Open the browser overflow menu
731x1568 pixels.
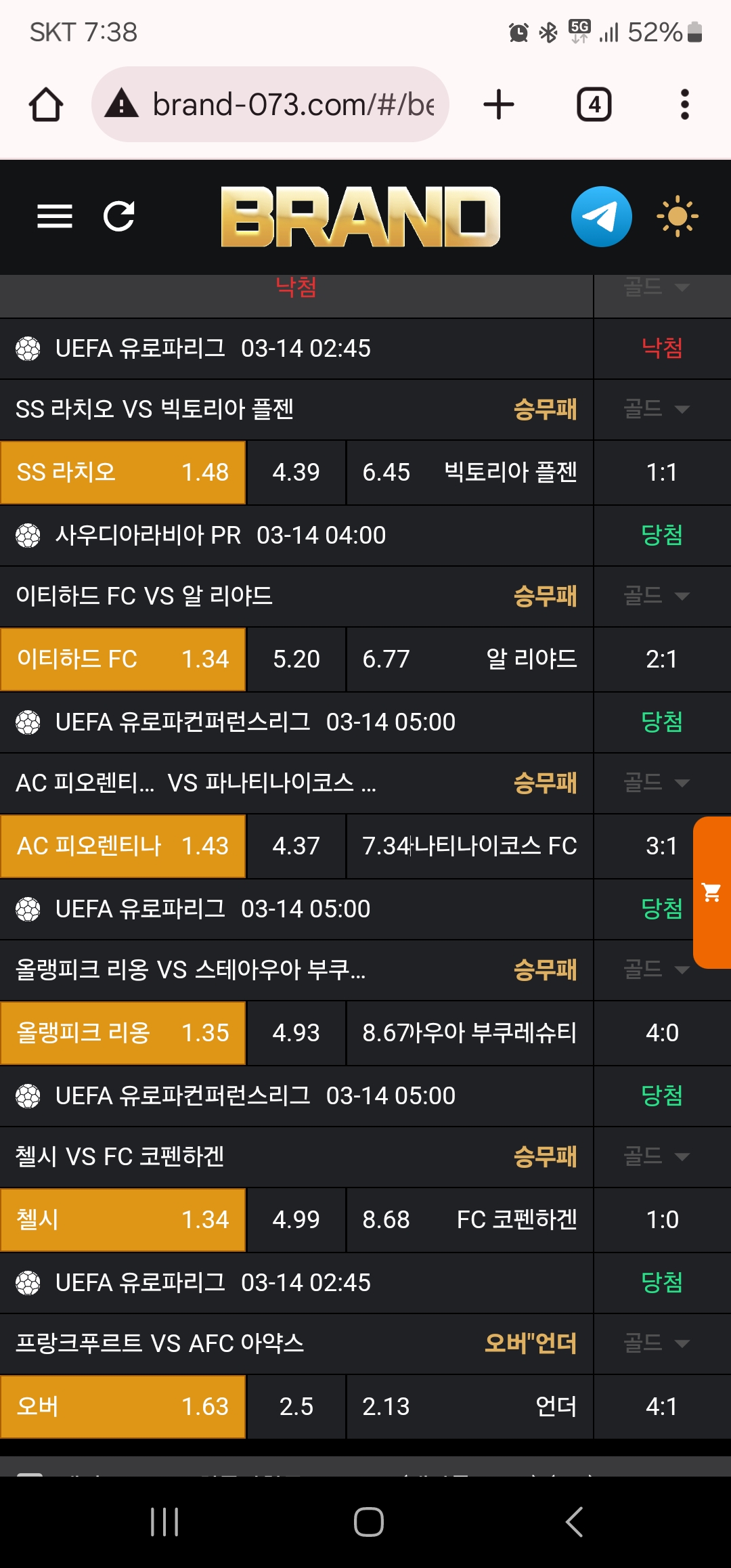684,105
